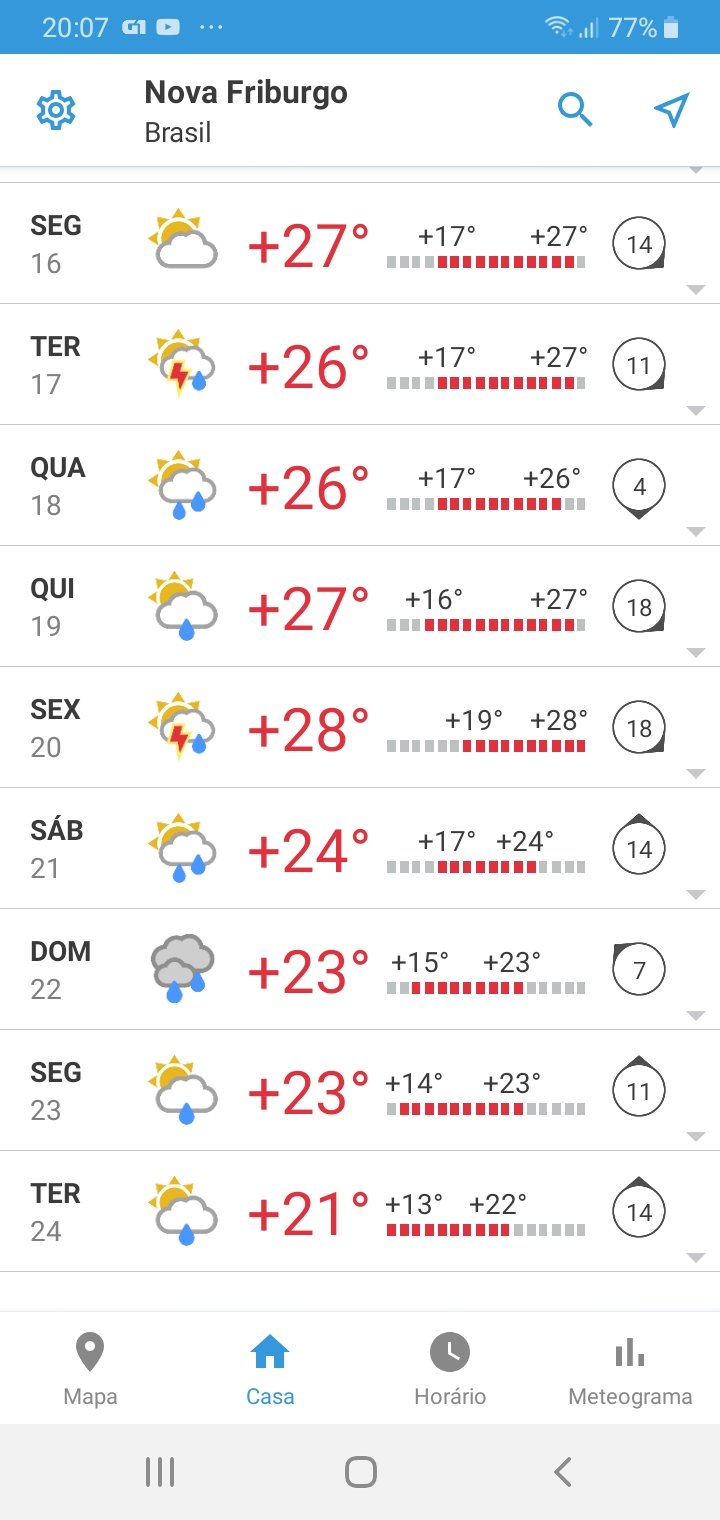Open the Meteograma tab
Screen dimensions: 720x1520
pos(630,1369)
